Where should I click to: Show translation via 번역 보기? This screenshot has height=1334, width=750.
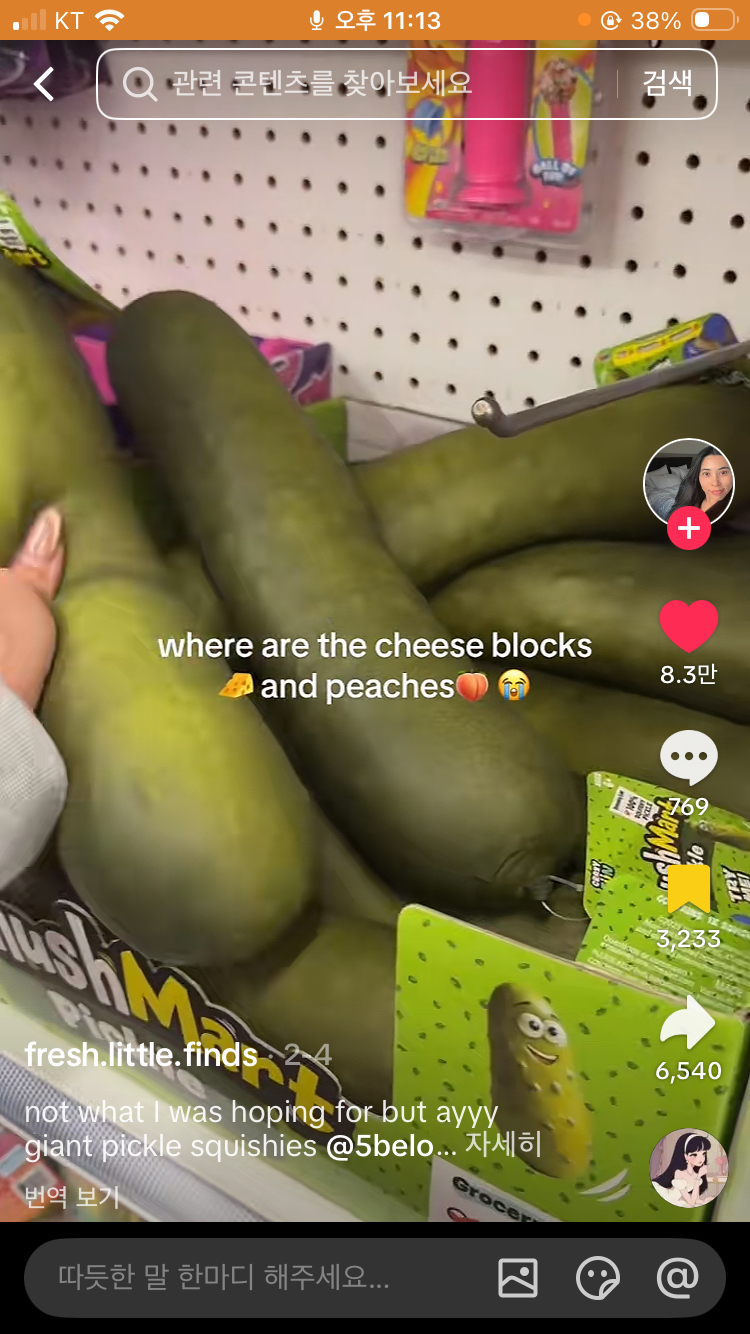[72, 1196]
